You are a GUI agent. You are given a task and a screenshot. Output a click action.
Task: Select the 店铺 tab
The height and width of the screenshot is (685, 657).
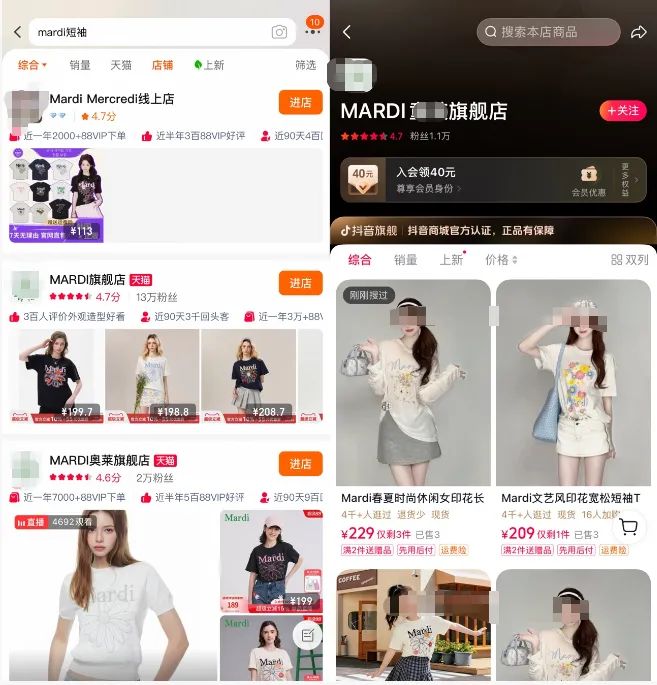162,65
